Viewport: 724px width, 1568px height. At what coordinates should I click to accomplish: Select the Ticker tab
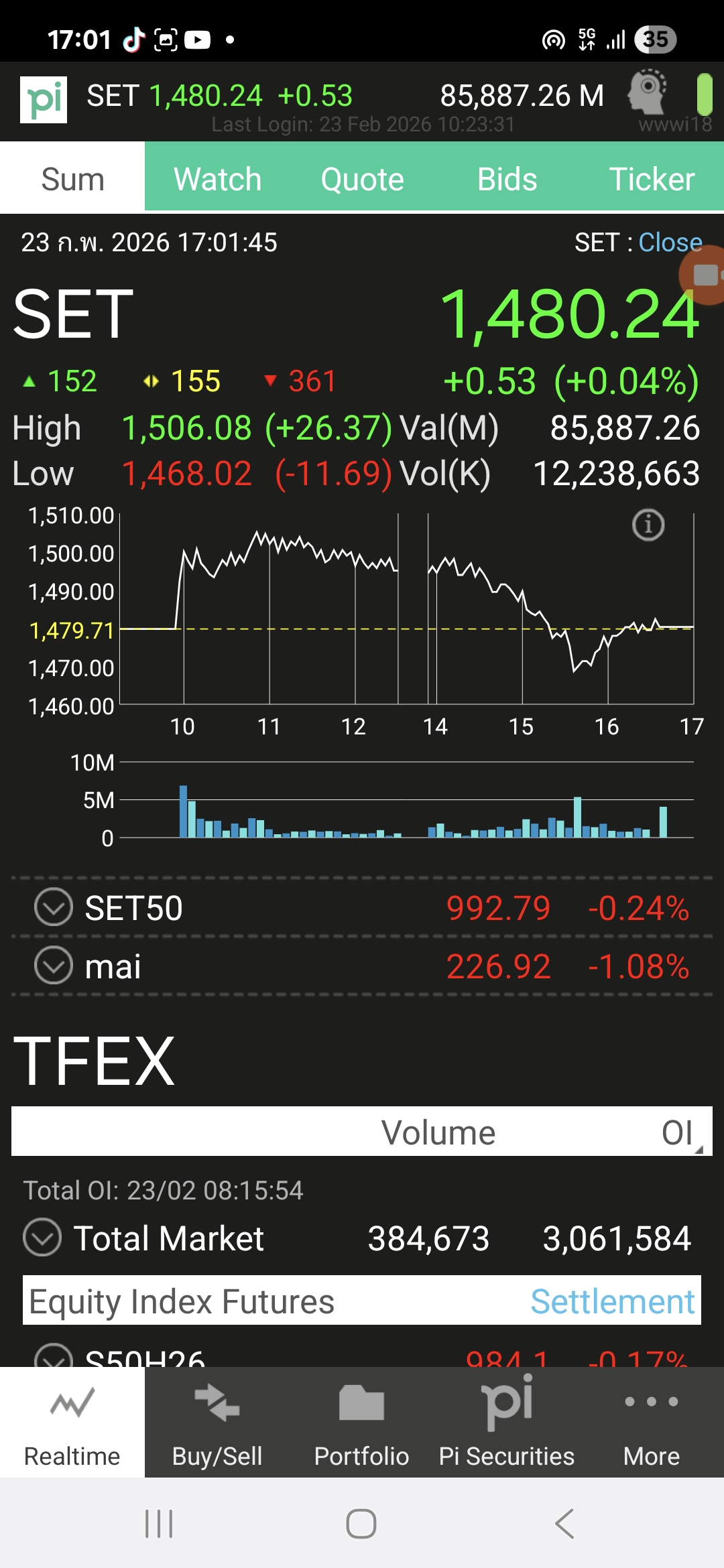(x=652, y=179)
